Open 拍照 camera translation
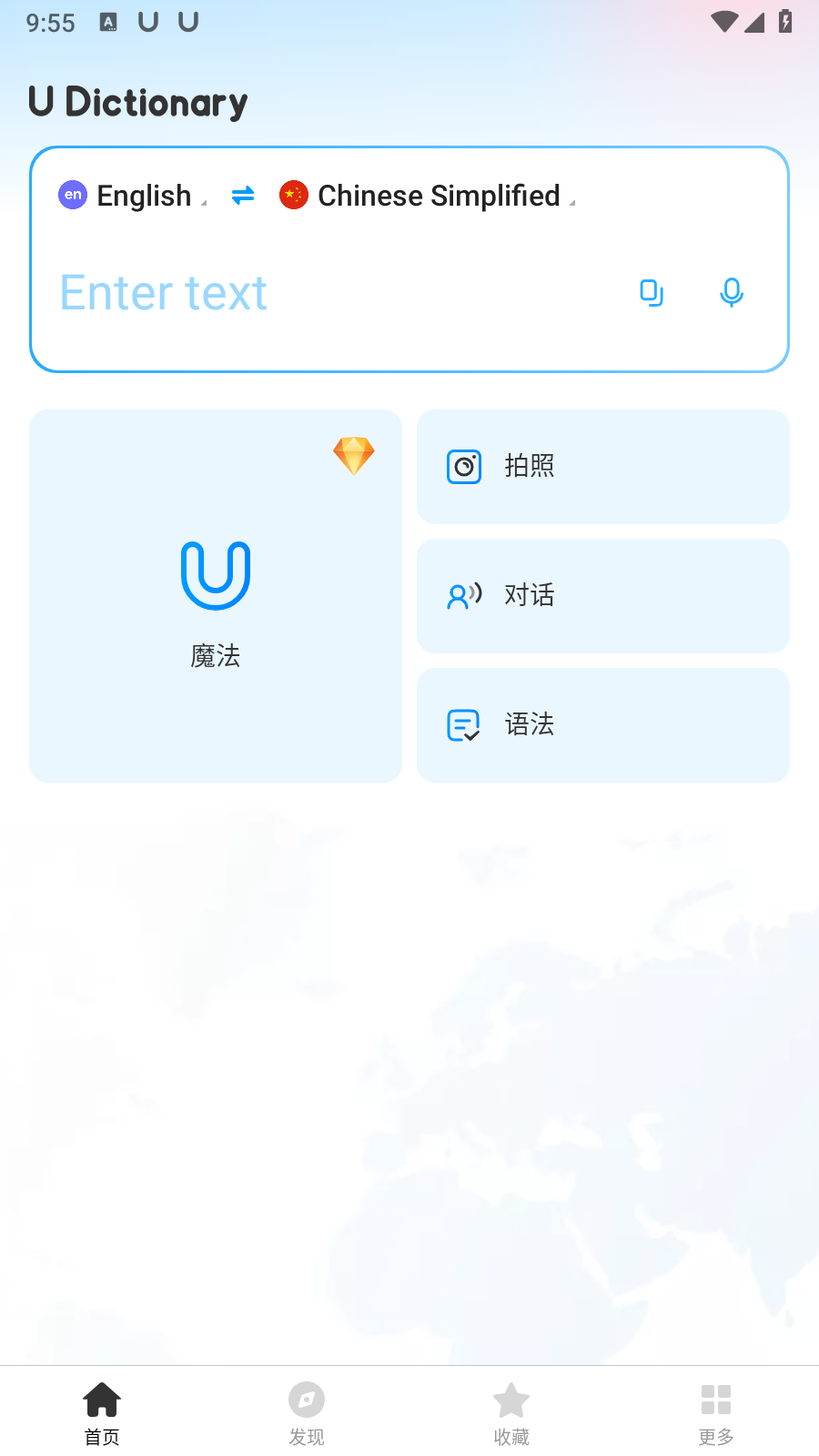 [x=603, y=467]
